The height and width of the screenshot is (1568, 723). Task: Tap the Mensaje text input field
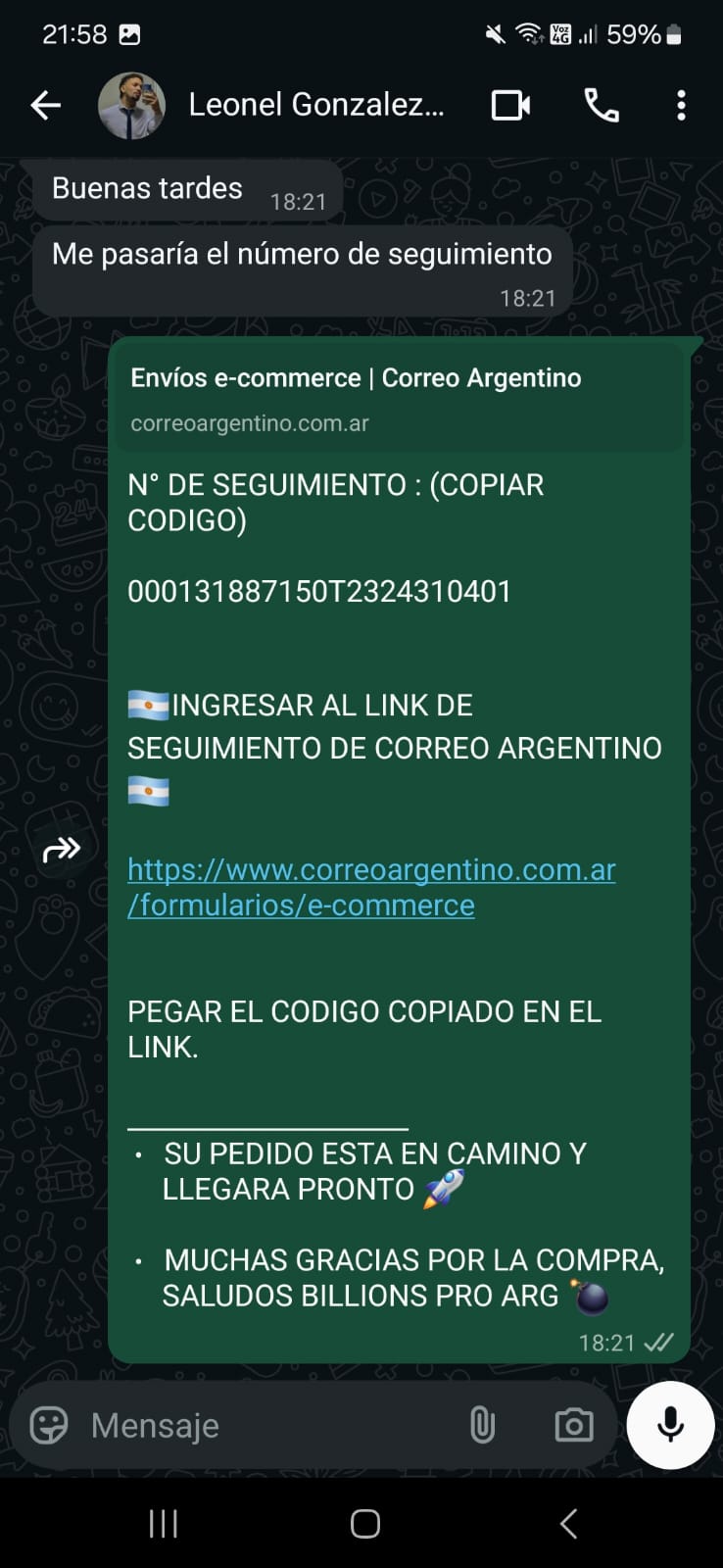(x=245, y=1426)
